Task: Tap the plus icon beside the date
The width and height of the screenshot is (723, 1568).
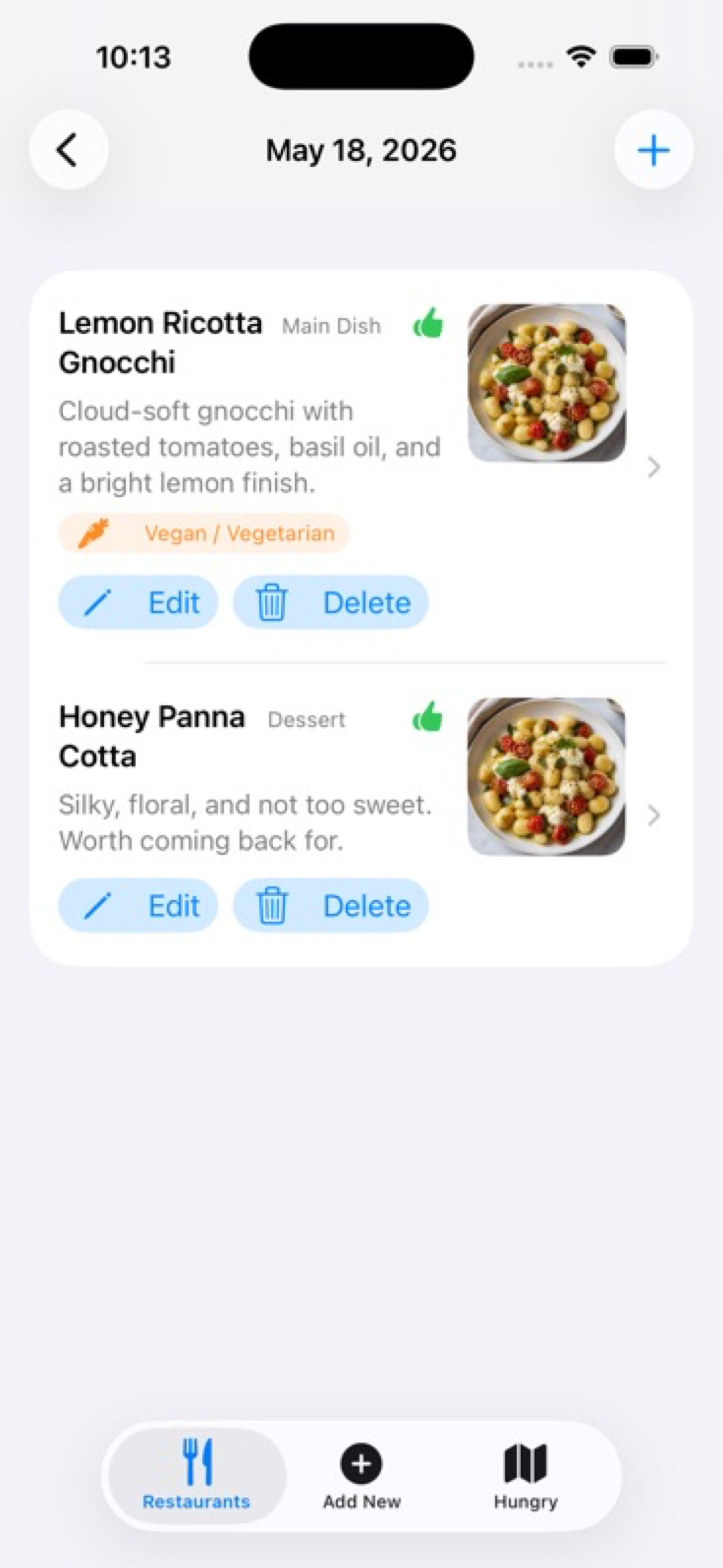Action: point(654,150)
